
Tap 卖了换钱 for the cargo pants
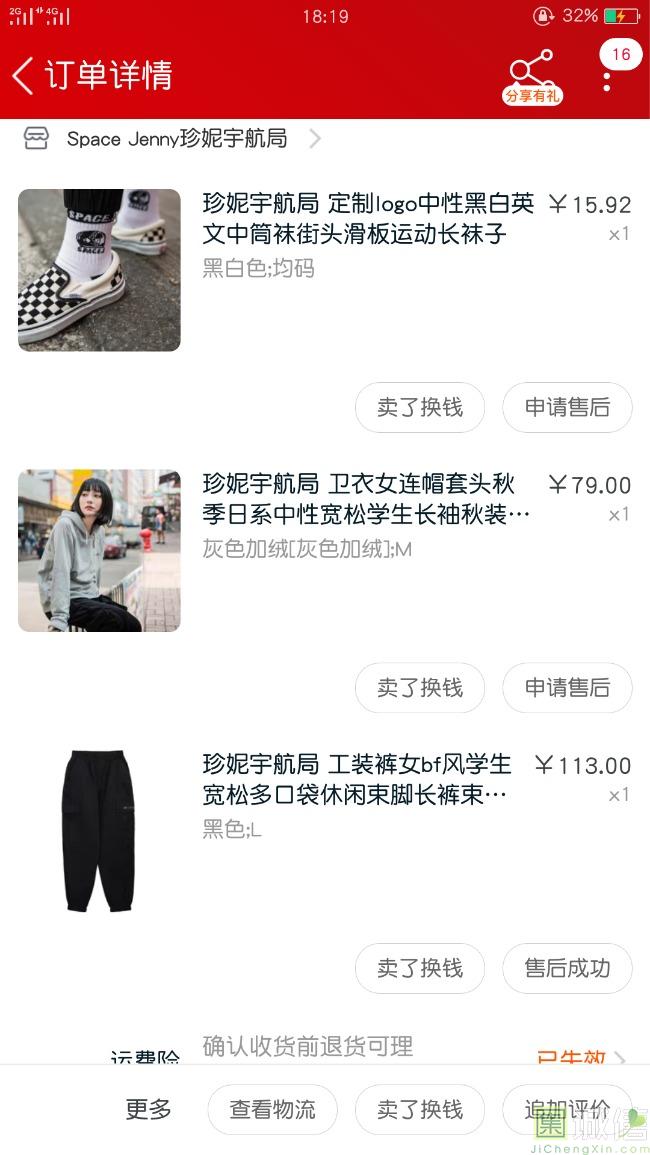(x=420, y=968)
